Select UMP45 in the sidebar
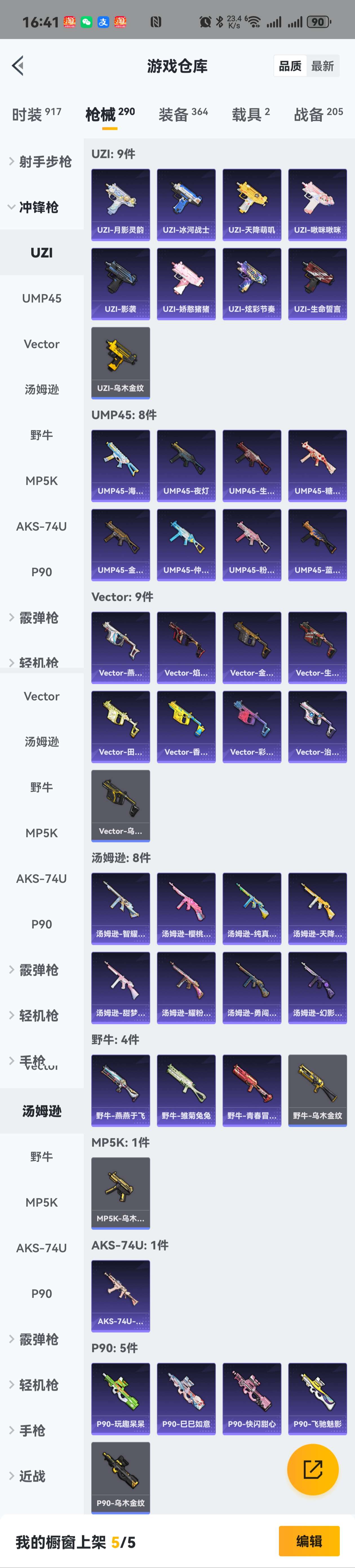Screen dimensions: 355x1568 tap(41, 298)
